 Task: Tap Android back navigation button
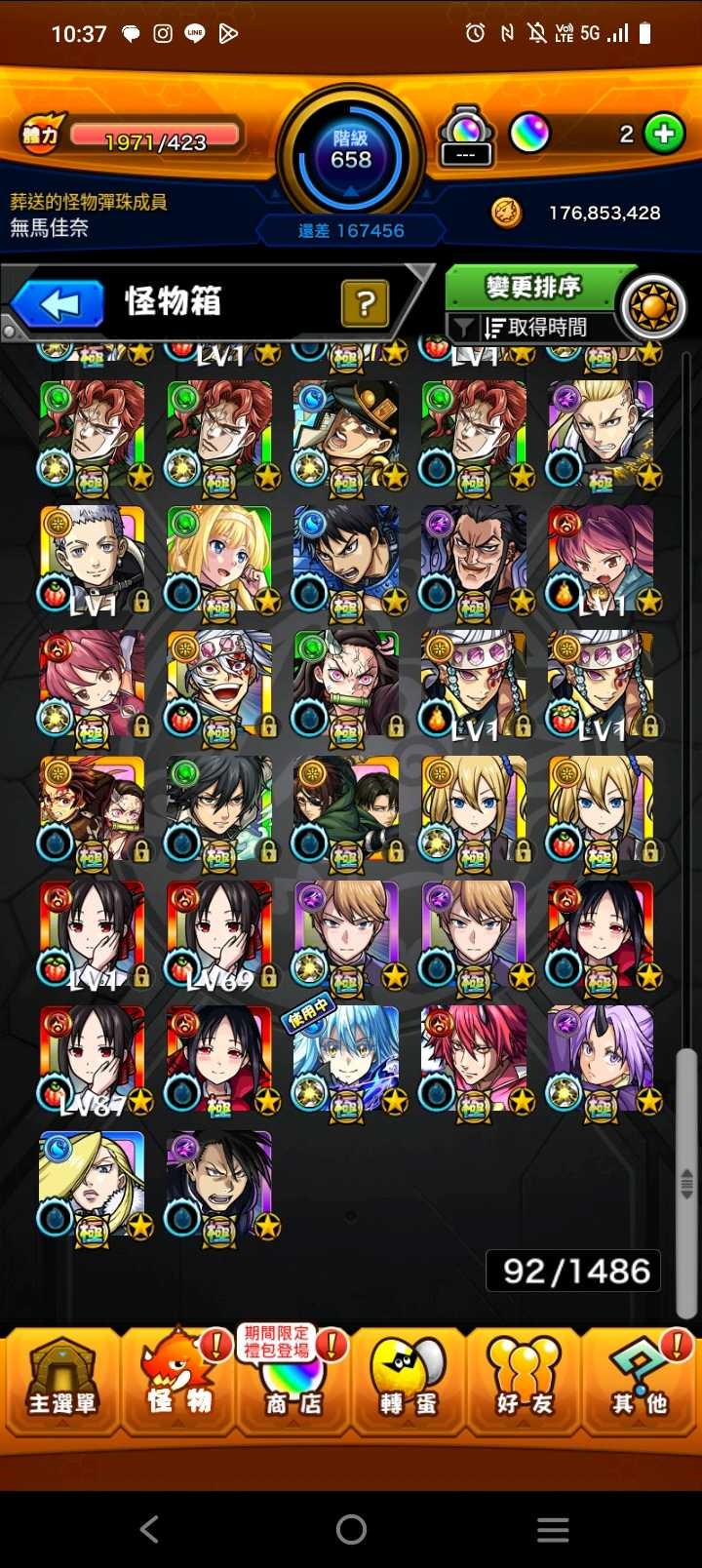149,1528
